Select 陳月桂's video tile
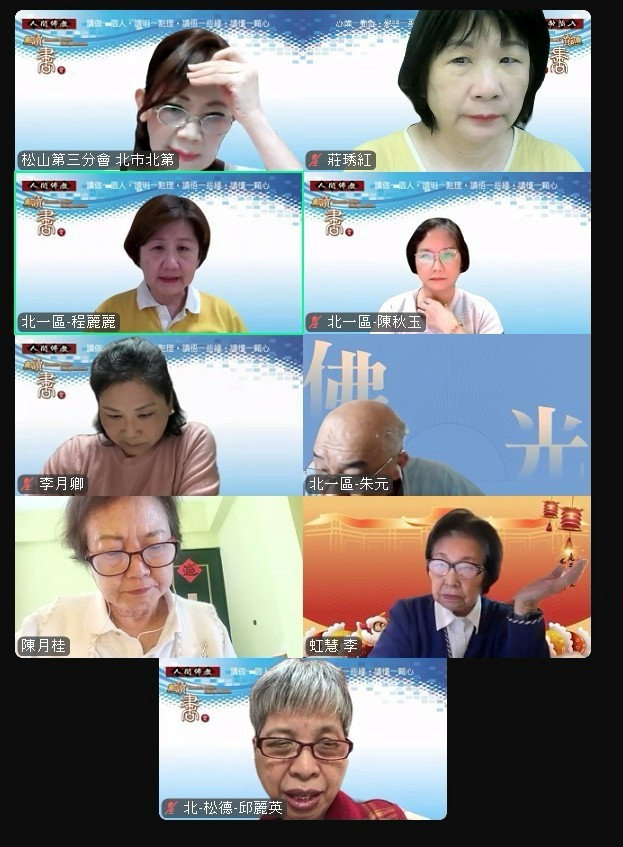This screenshot has width=623, height=847. click(158, 577)
